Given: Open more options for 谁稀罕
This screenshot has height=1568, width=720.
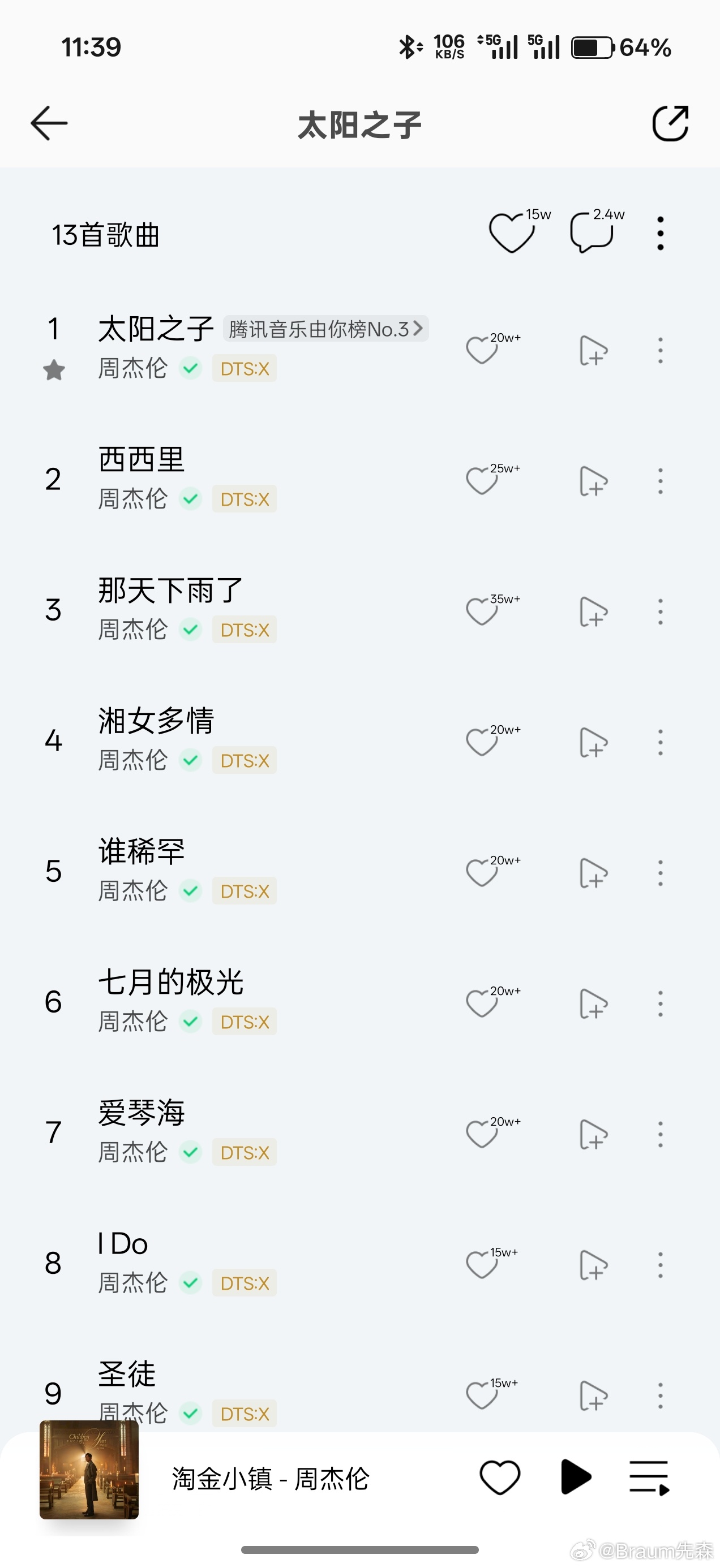Looking at the screenshot, I should pos(661,873).
